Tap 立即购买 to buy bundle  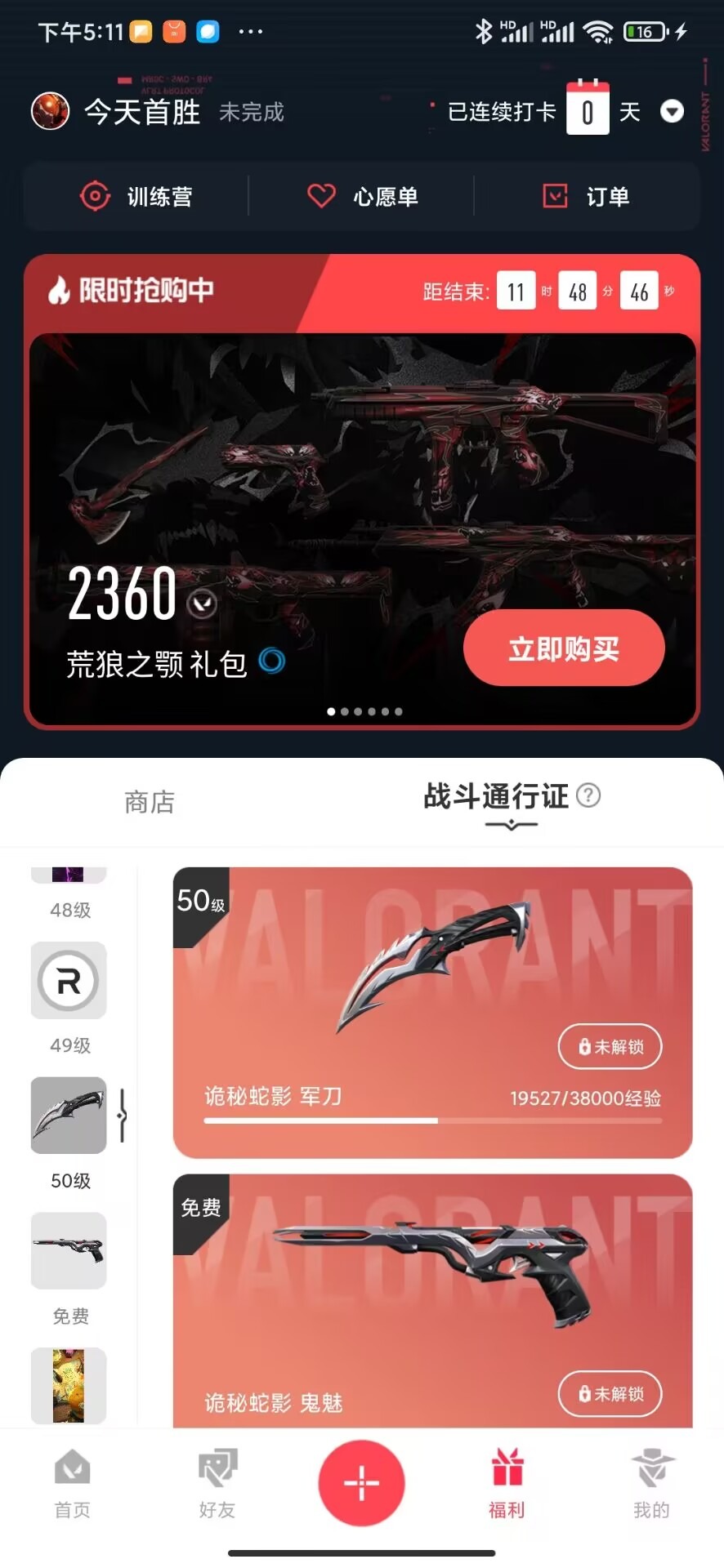pyautogui.click(x=564, y=648)
